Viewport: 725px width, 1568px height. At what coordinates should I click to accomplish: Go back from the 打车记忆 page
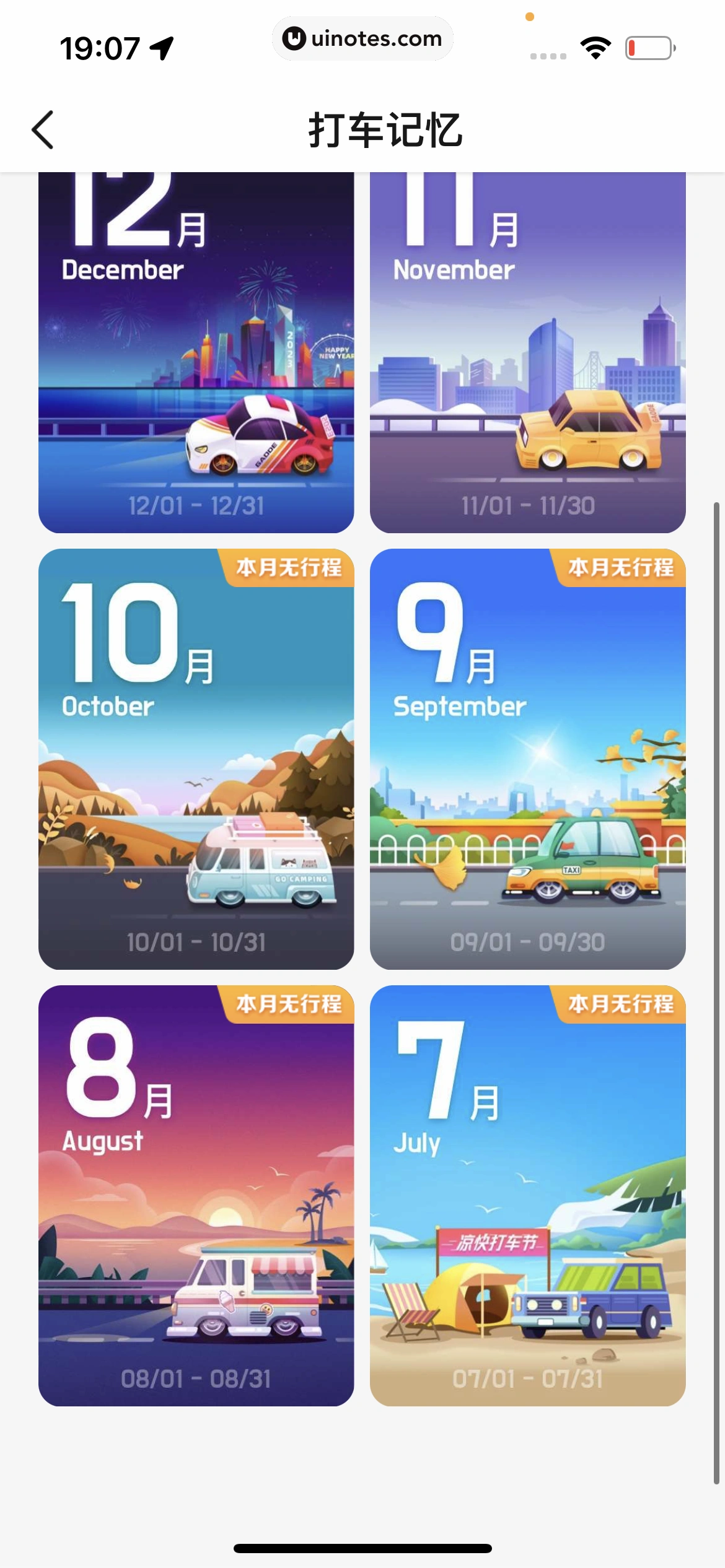43,130
